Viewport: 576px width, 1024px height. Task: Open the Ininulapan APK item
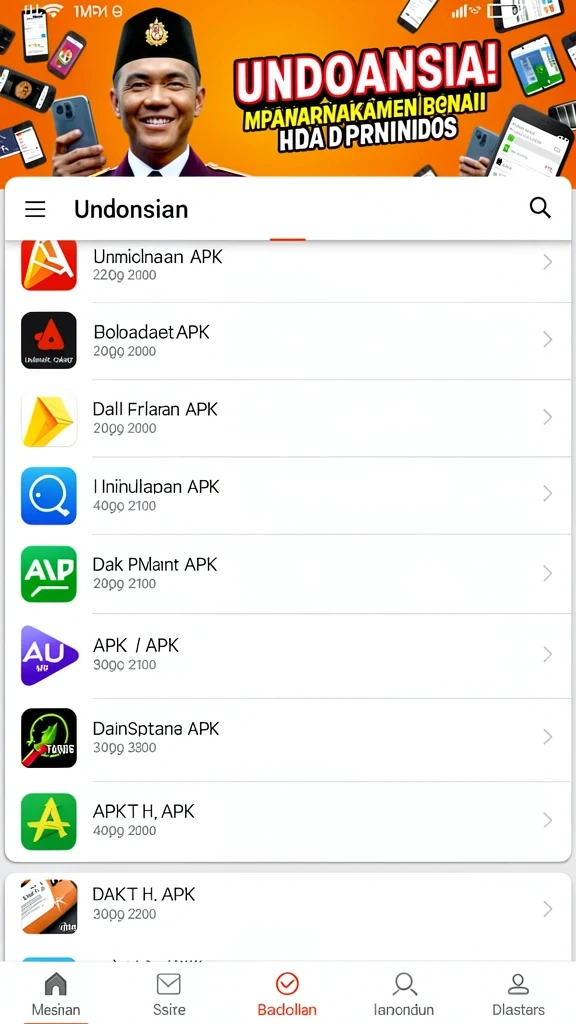click(288, 496)
